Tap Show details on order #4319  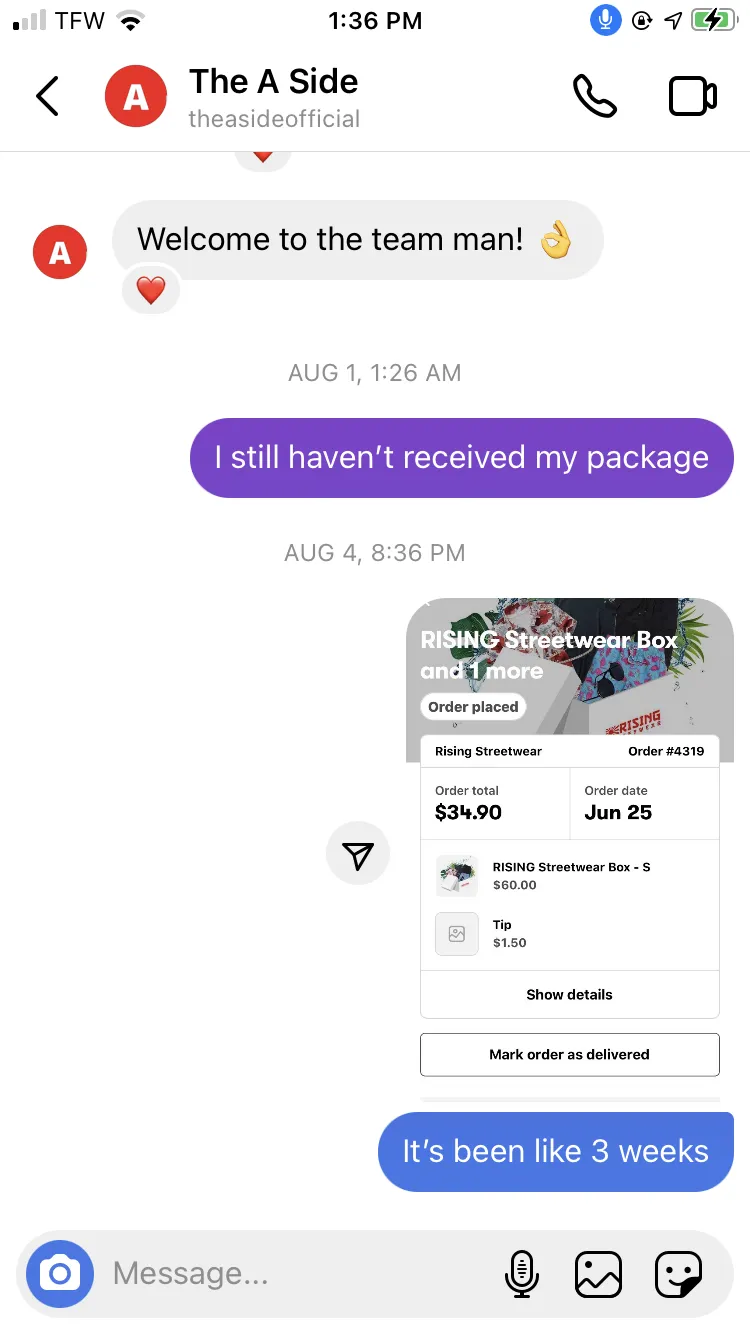(569, 994)
